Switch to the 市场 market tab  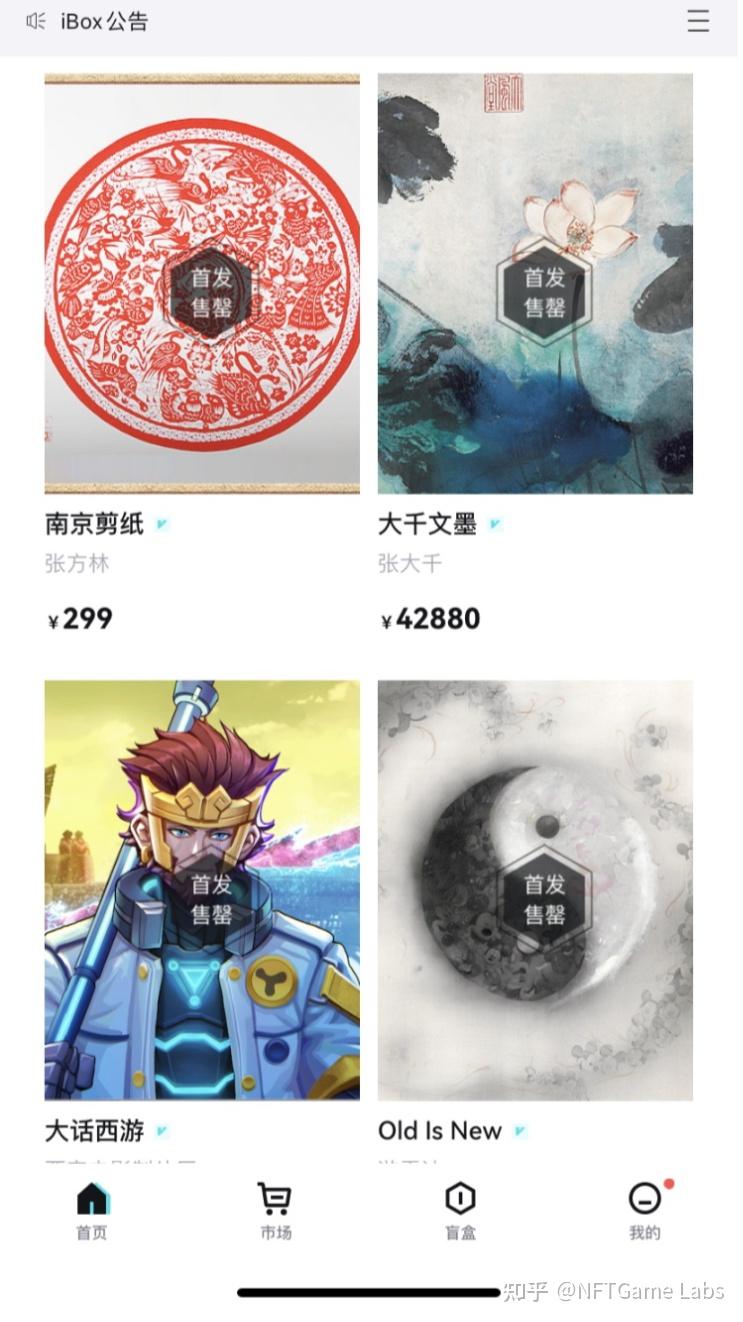(276, 1211)
